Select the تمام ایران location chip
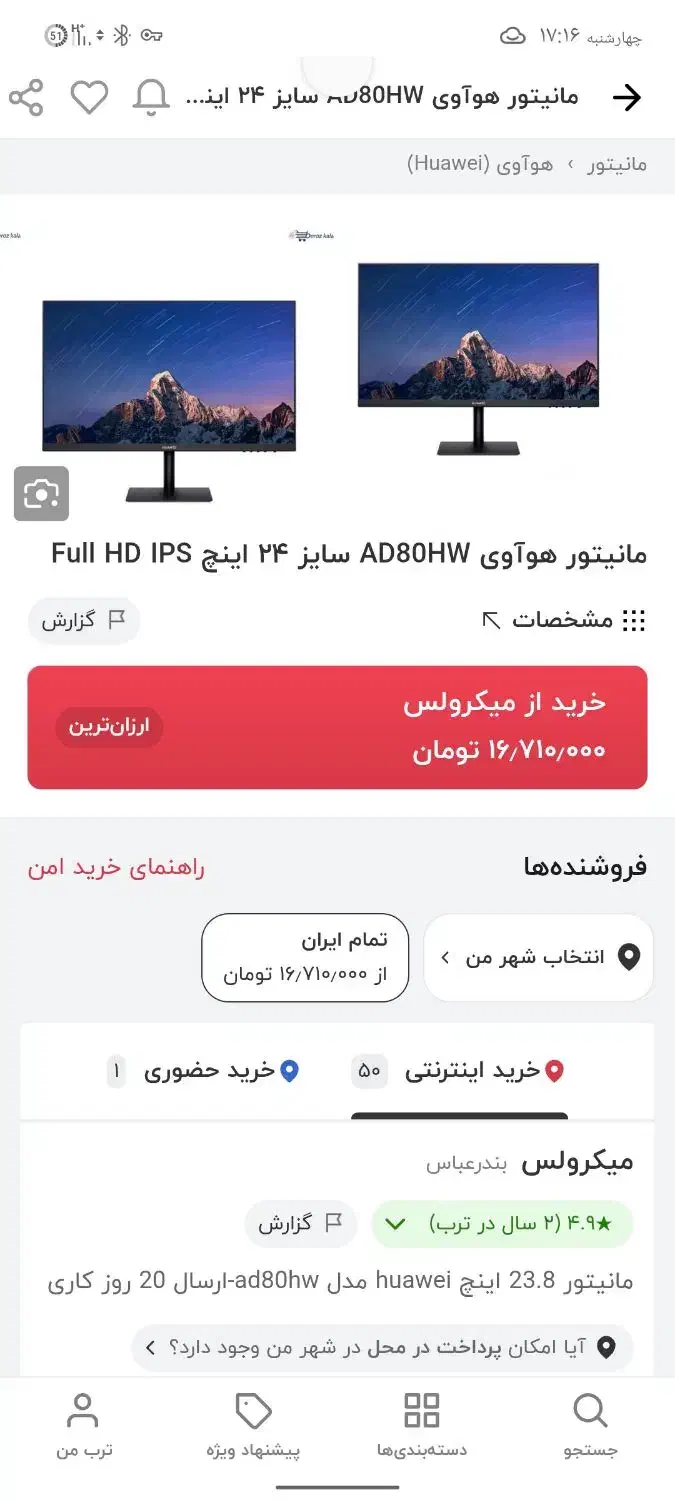The height and width of the screenshot is (1500, 675). click(305, 957)
